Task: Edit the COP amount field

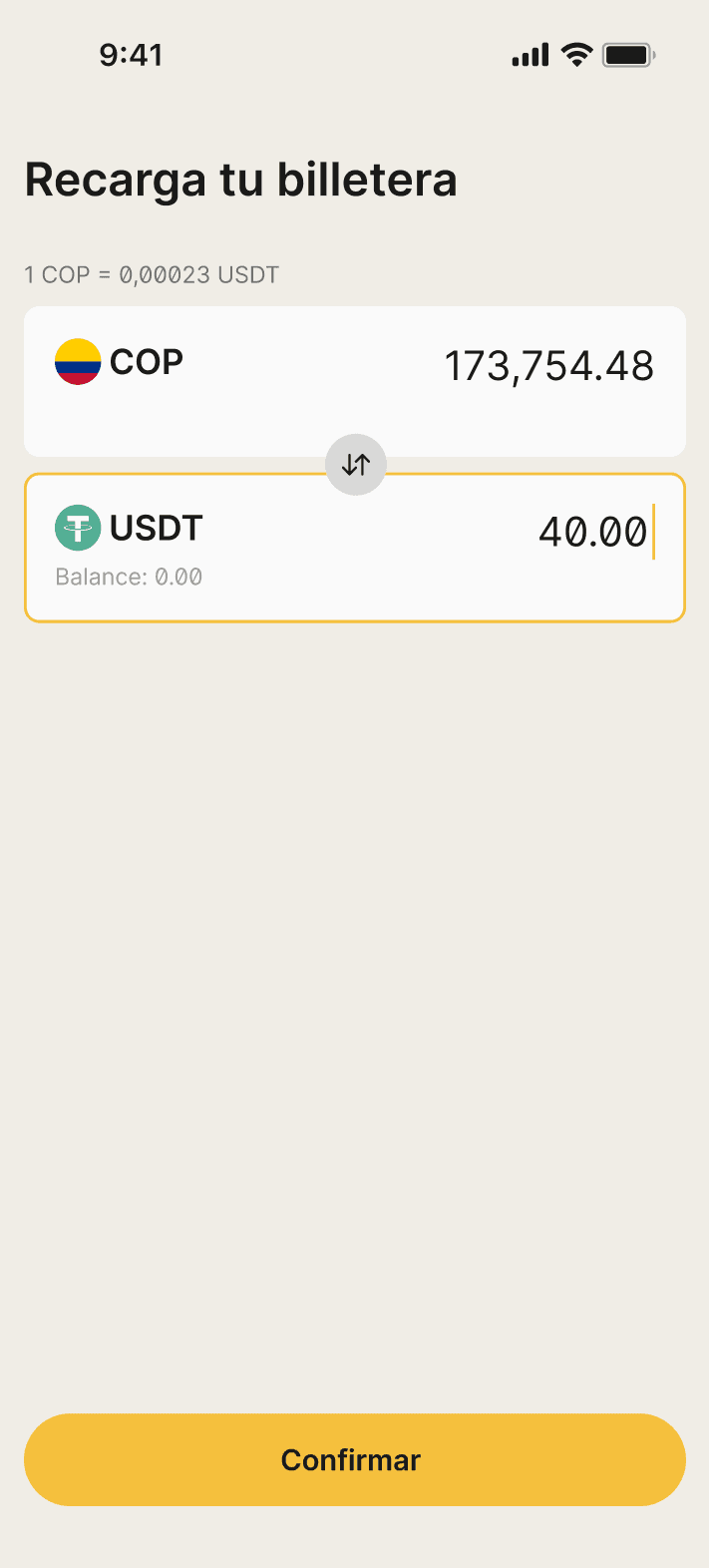Action: point(548,367)
